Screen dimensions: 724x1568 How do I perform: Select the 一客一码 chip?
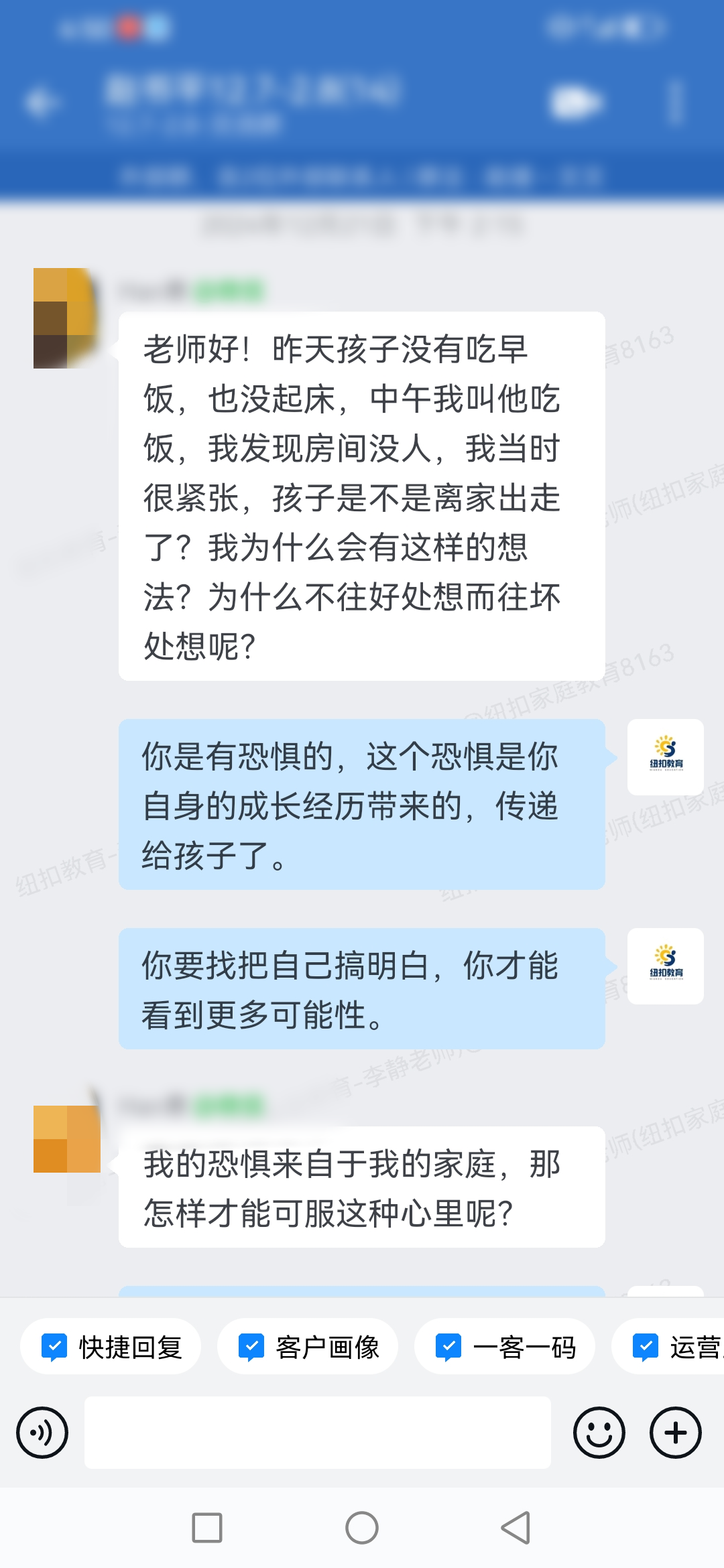(x=505, y=1347)
